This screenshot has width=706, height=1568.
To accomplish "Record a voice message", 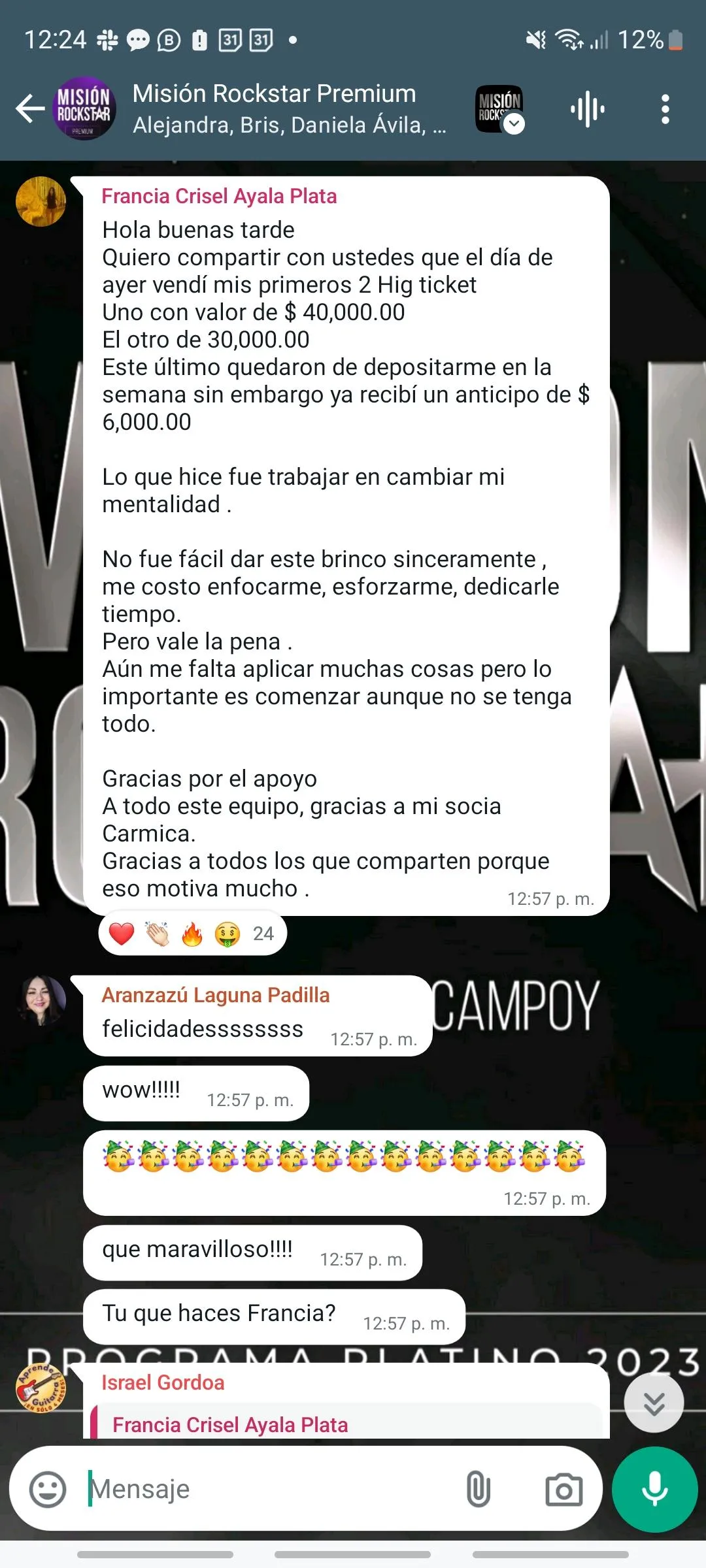I will (x=654, y=1490).
